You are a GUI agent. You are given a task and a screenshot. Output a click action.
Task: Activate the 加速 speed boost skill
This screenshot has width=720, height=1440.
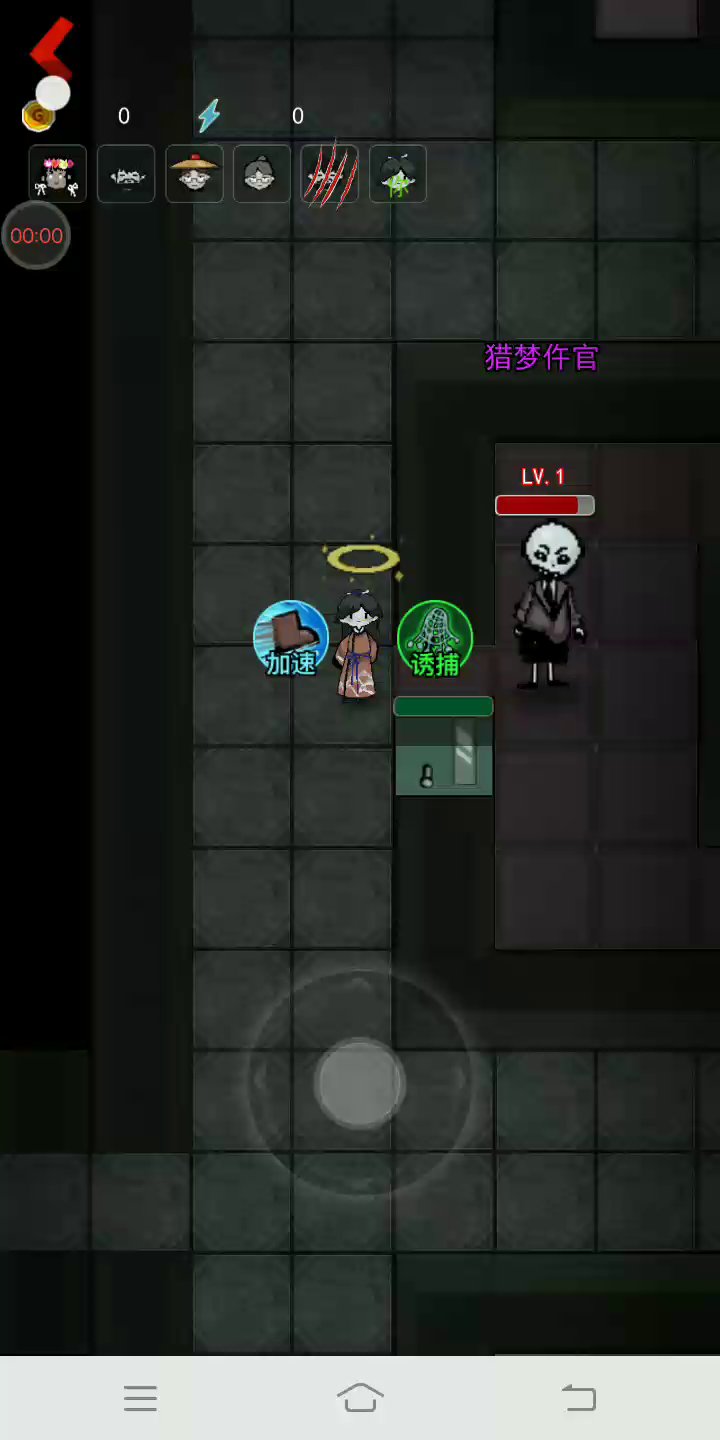pyautogui.click(x=290, y=638)
